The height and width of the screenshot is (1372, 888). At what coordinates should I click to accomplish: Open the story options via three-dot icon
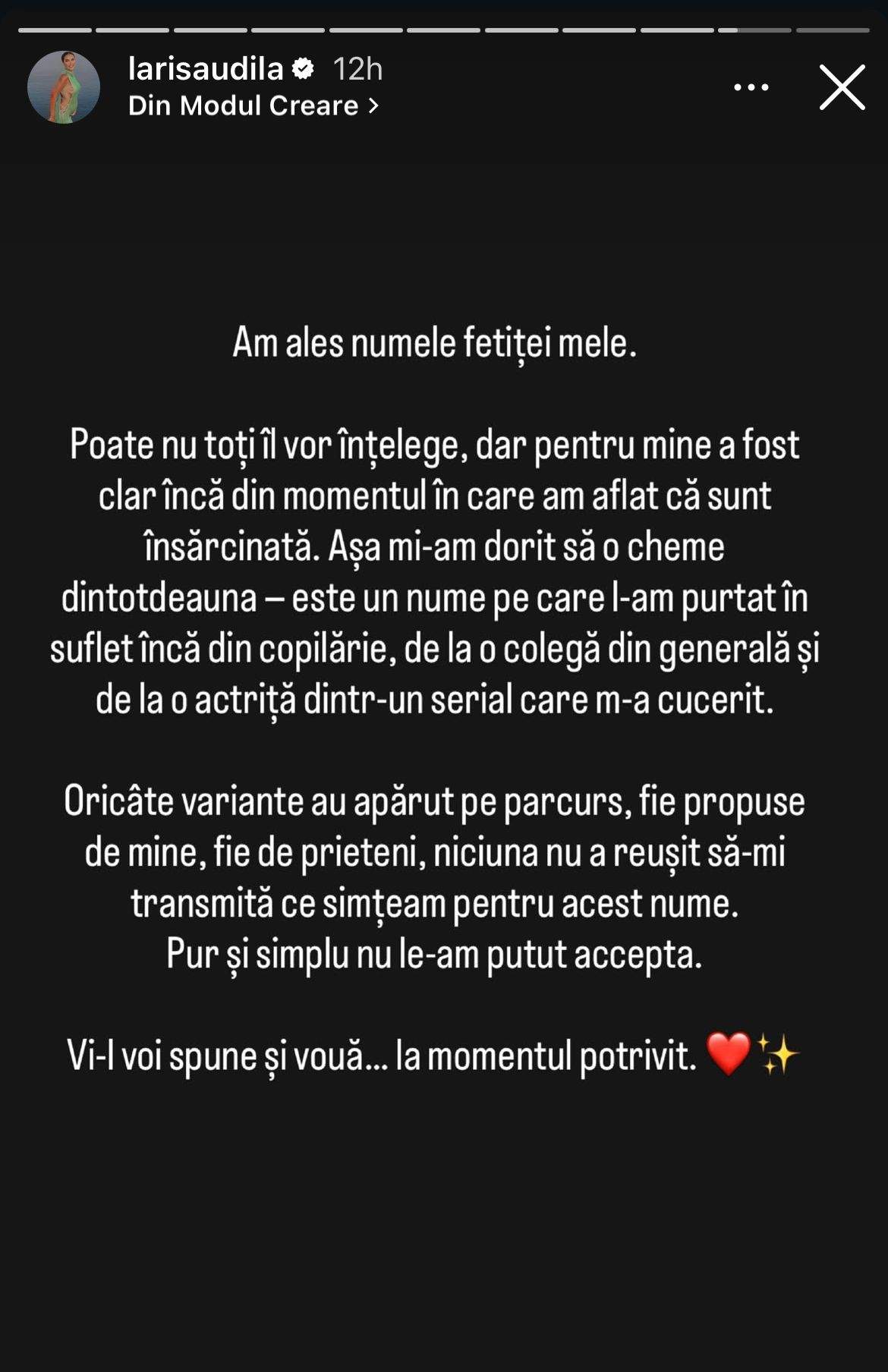click(751, 87)
